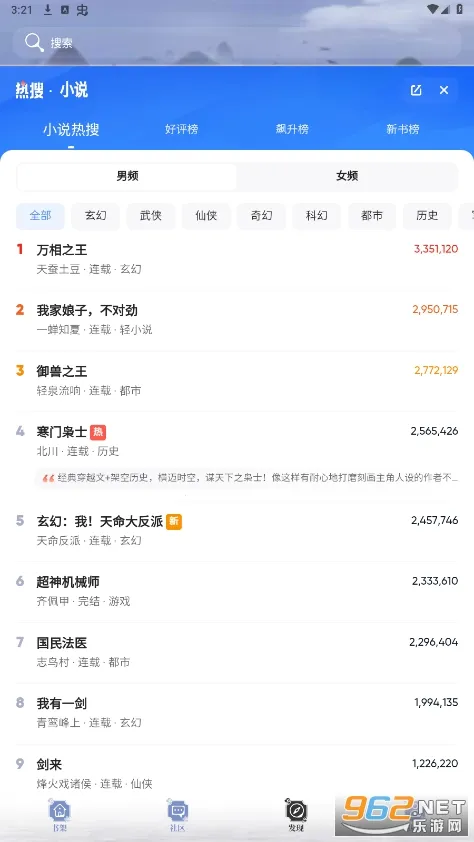Close the 热搜 小说 panel
Viewport: 474px width, 842px height.
tap(444, 90)
